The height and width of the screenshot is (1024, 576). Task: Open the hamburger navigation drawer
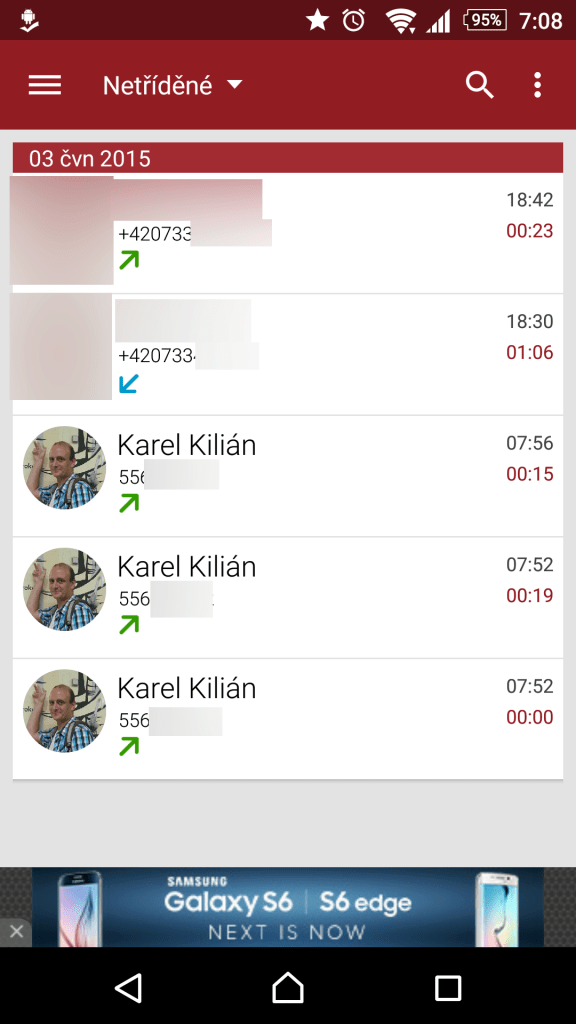[44, 85]
